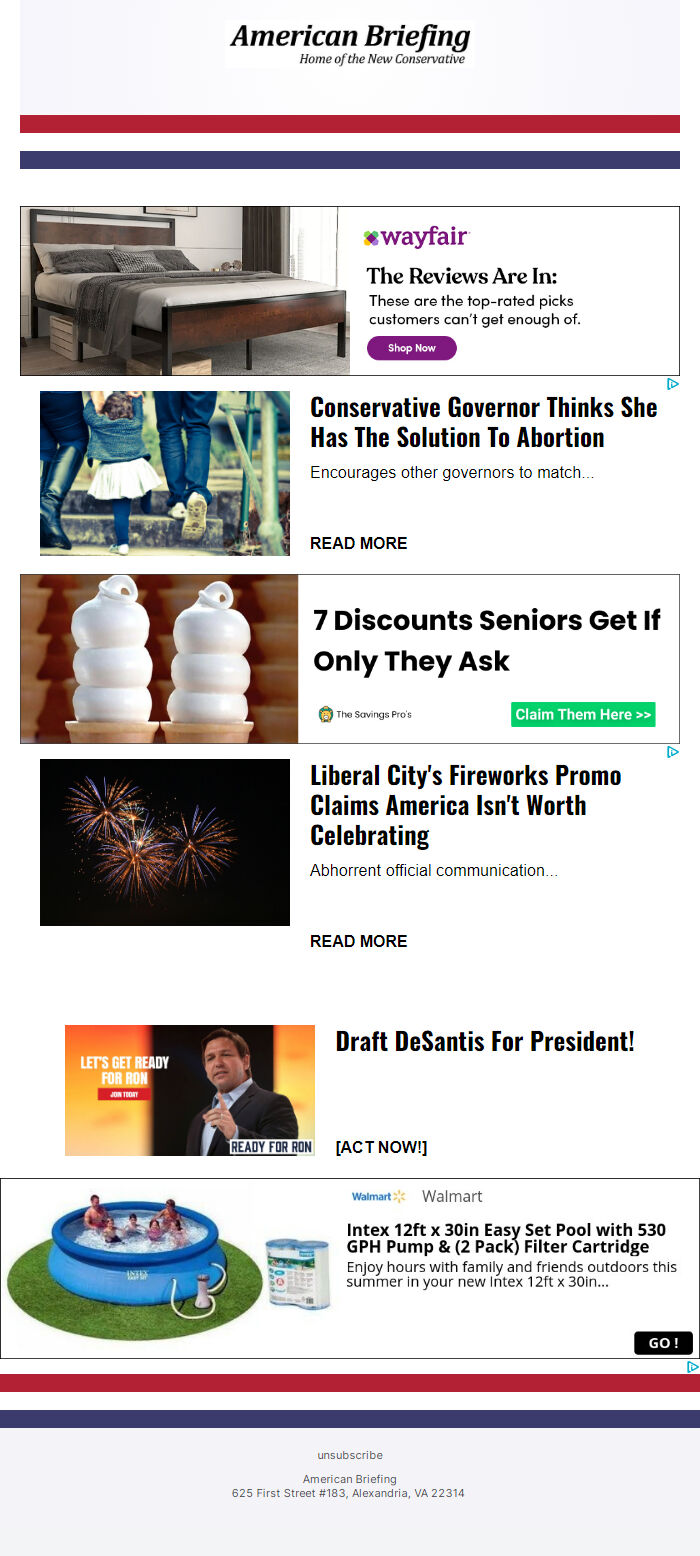700x1556 pixels.
Task: Tap the unsubscribe link
Action: [x=350, y=1455]
